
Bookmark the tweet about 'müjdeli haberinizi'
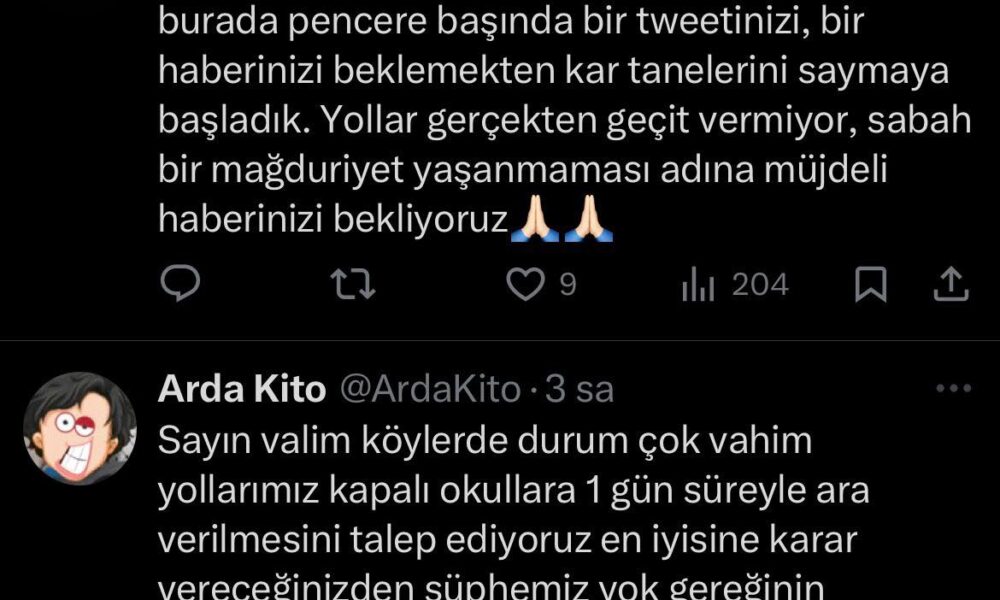871,287
